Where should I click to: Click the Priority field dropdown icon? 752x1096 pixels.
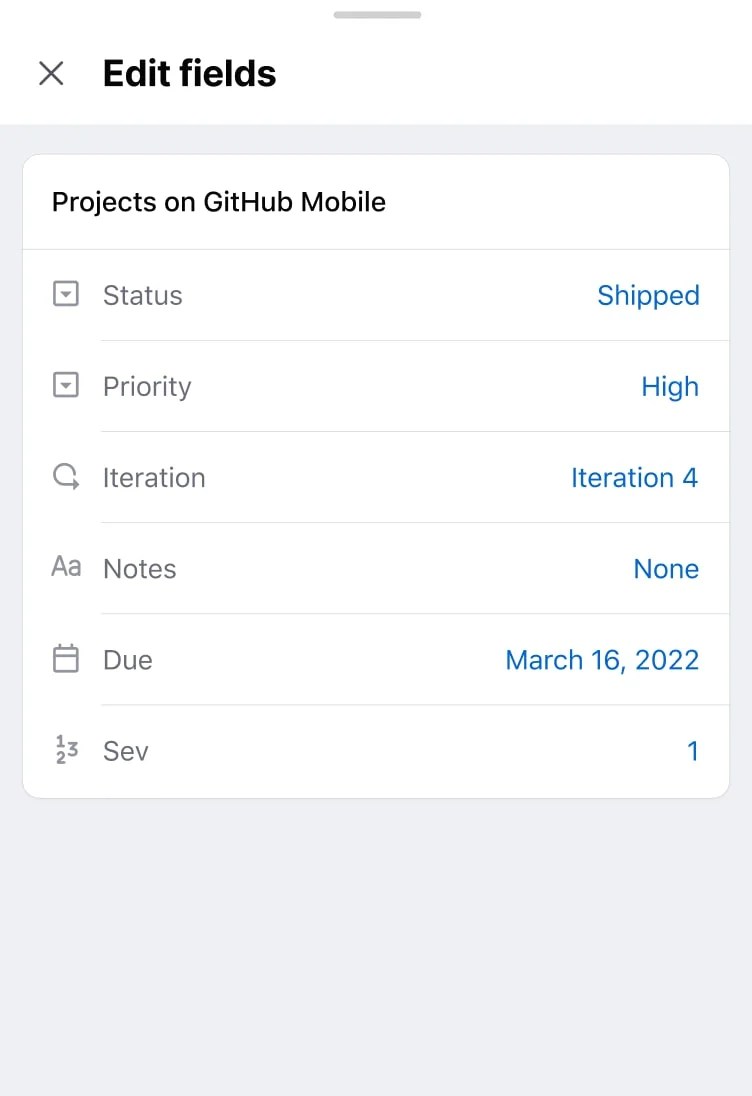tap(65, 385)
